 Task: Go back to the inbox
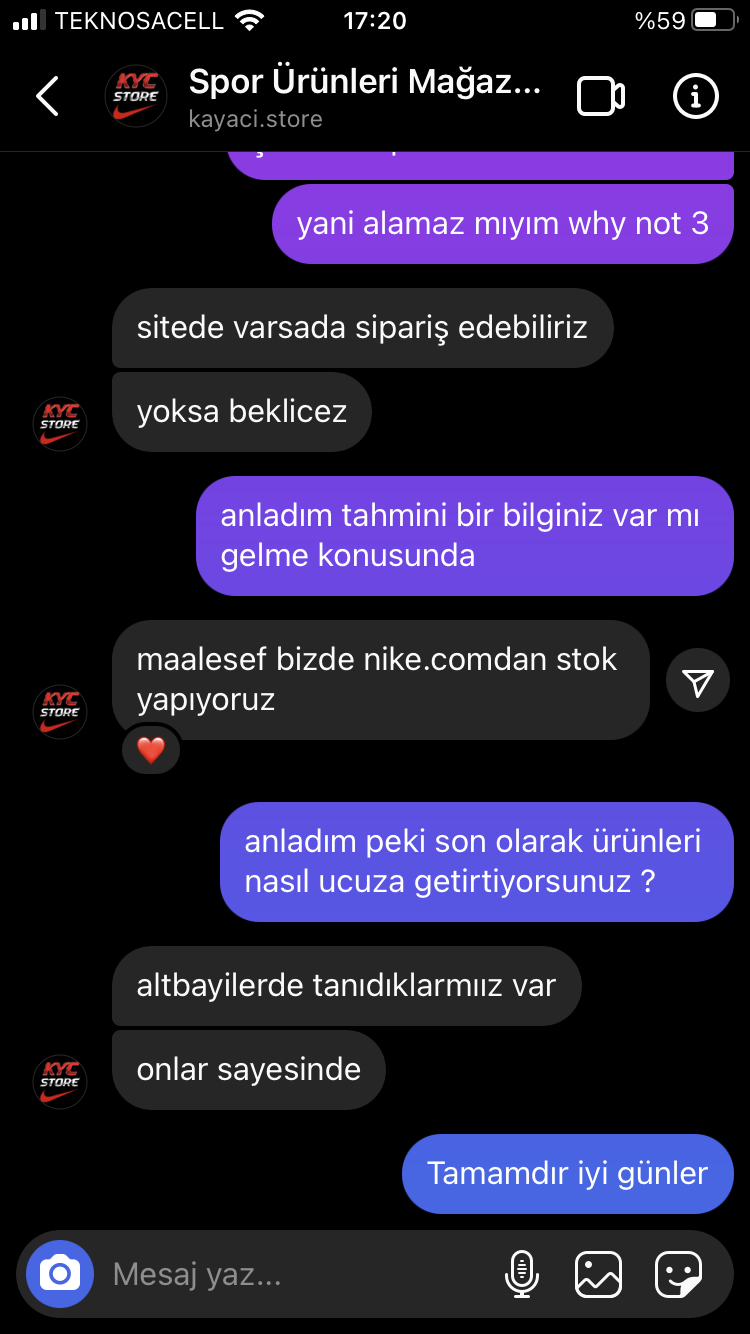[x=47, y=96]
